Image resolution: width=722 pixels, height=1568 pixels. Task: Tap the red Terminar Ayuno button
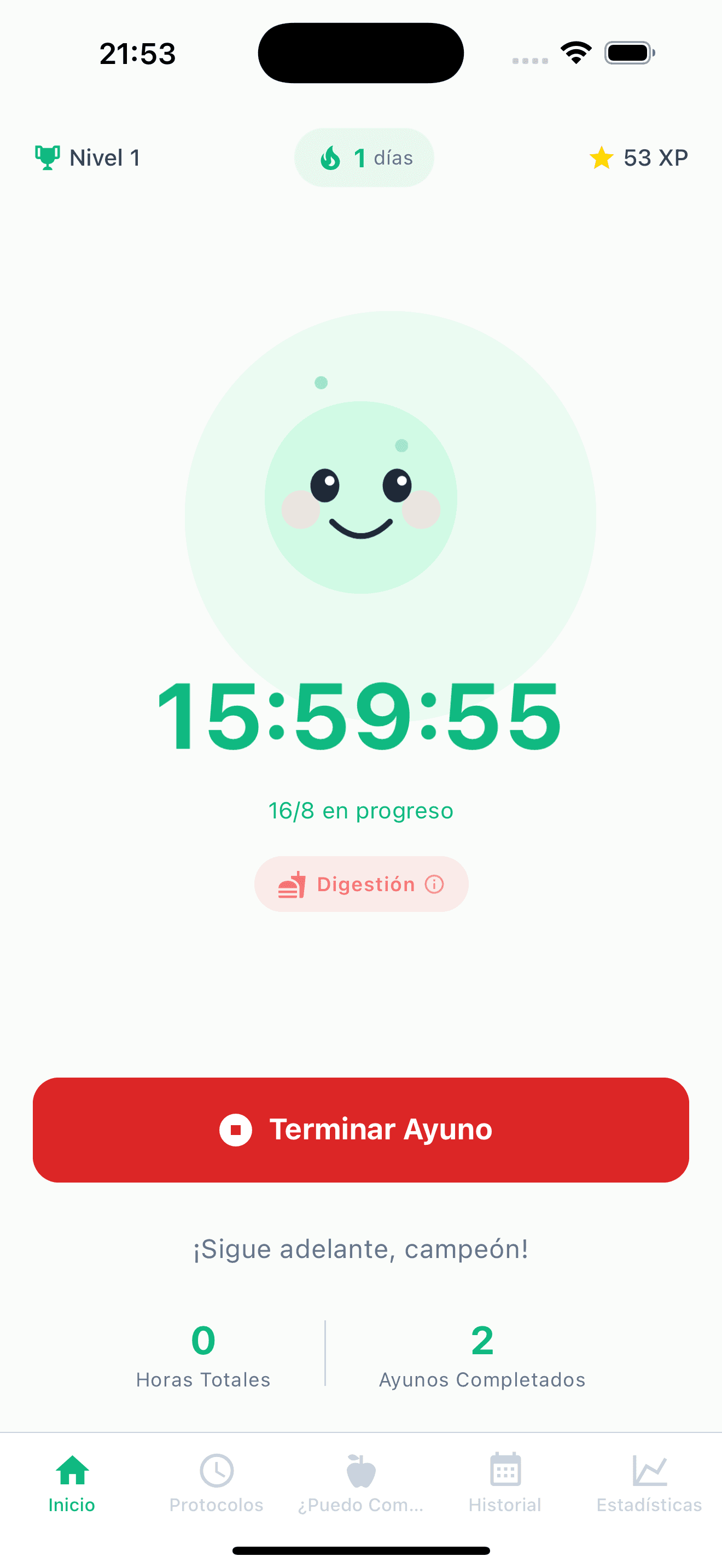360,1130
